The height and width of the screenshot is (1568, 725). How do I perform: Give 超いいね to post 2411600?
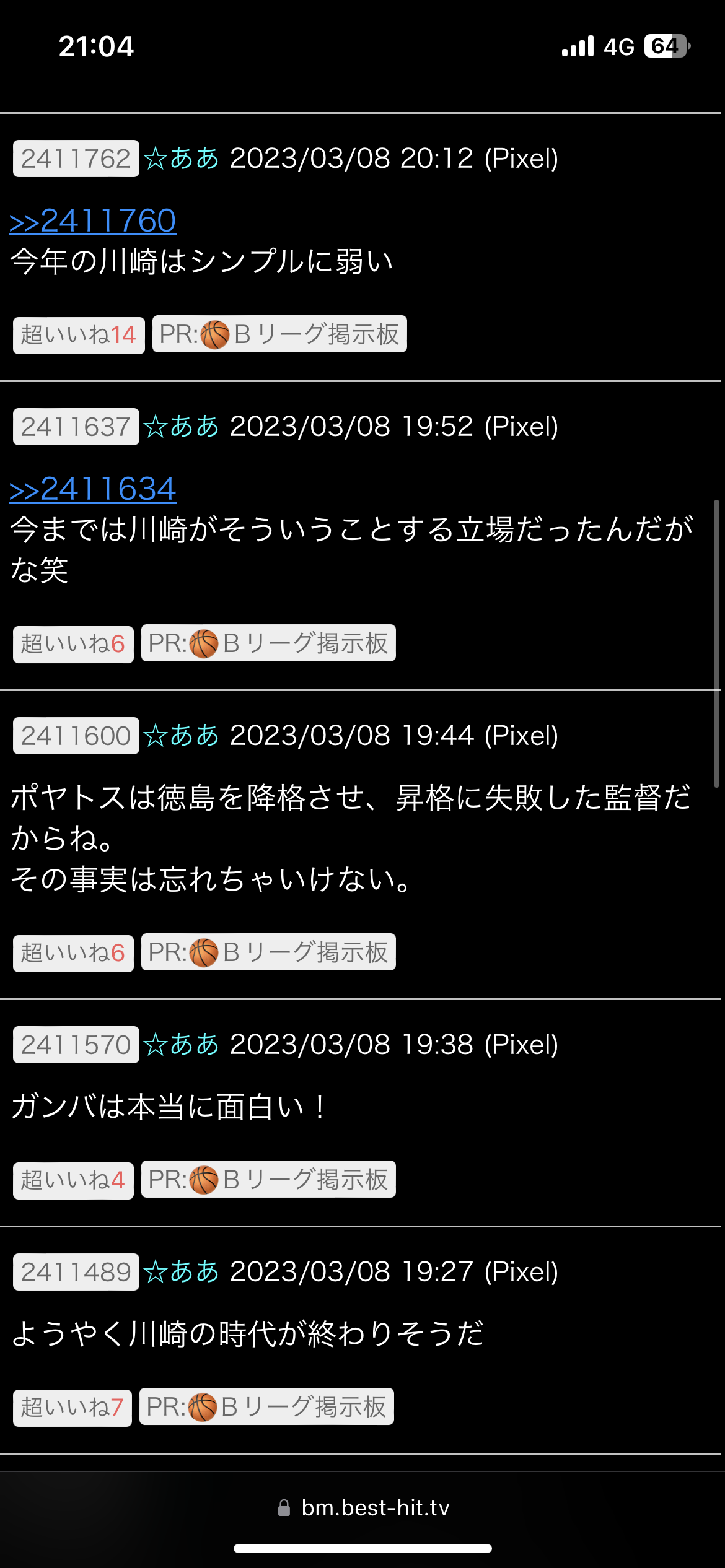click(73, 953)
